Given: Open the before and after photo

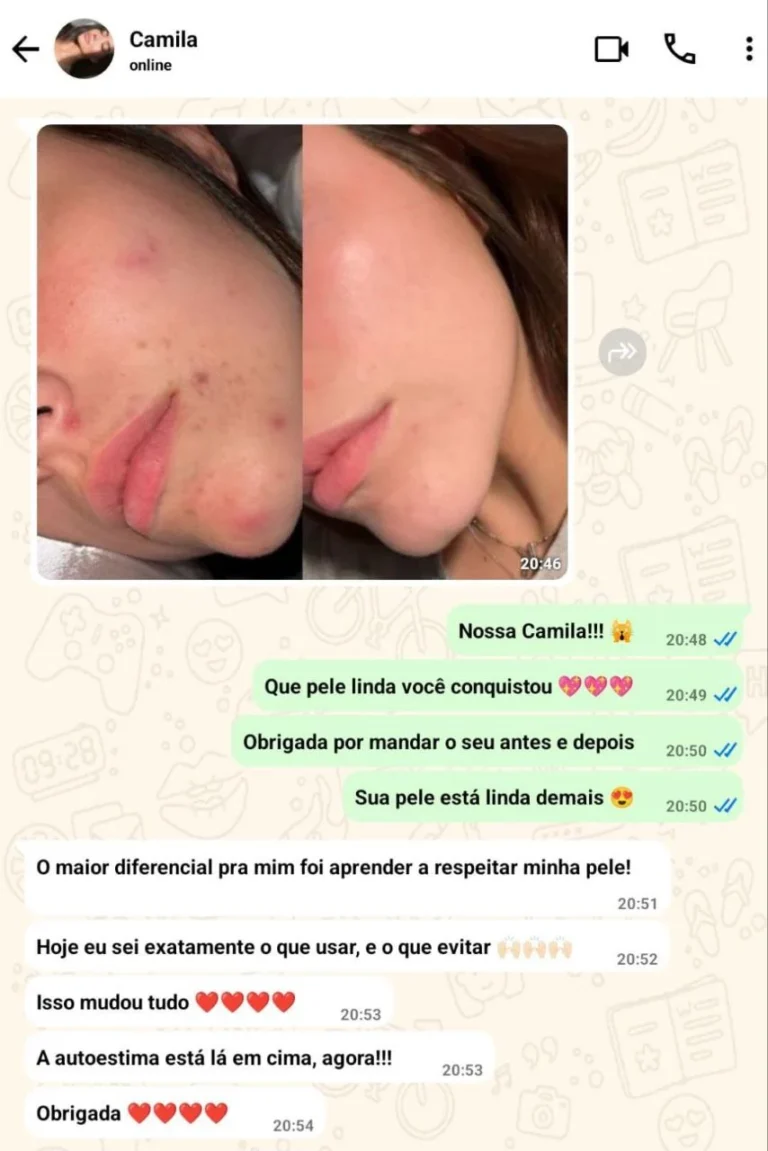Looking at the screenshot, I should point(301,351).
